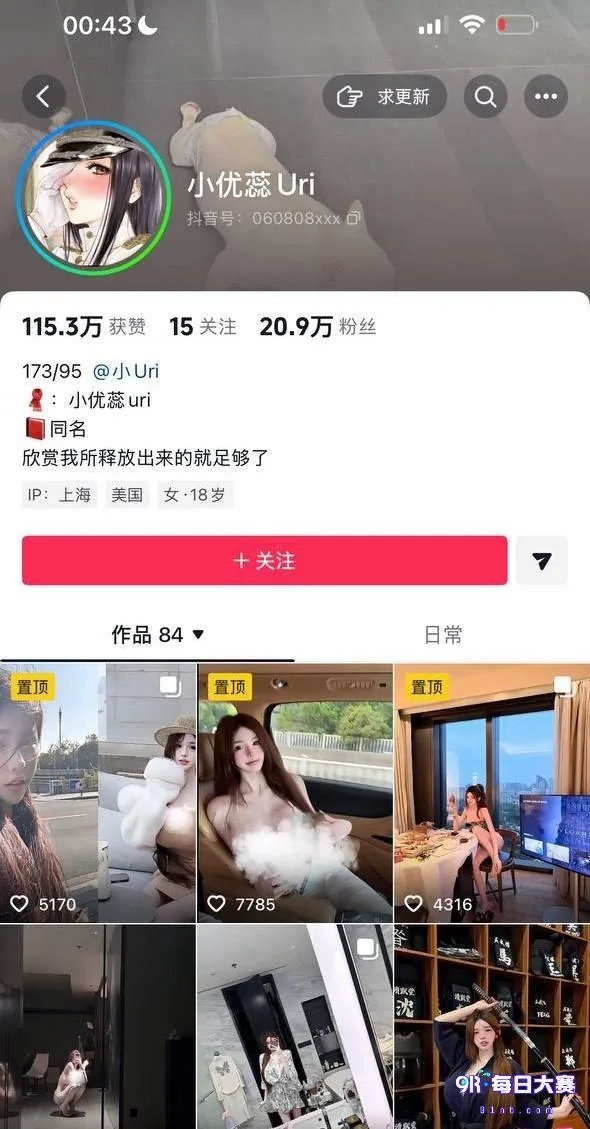
Task: Follow this user with 关注 button
Action: (264, 560)
